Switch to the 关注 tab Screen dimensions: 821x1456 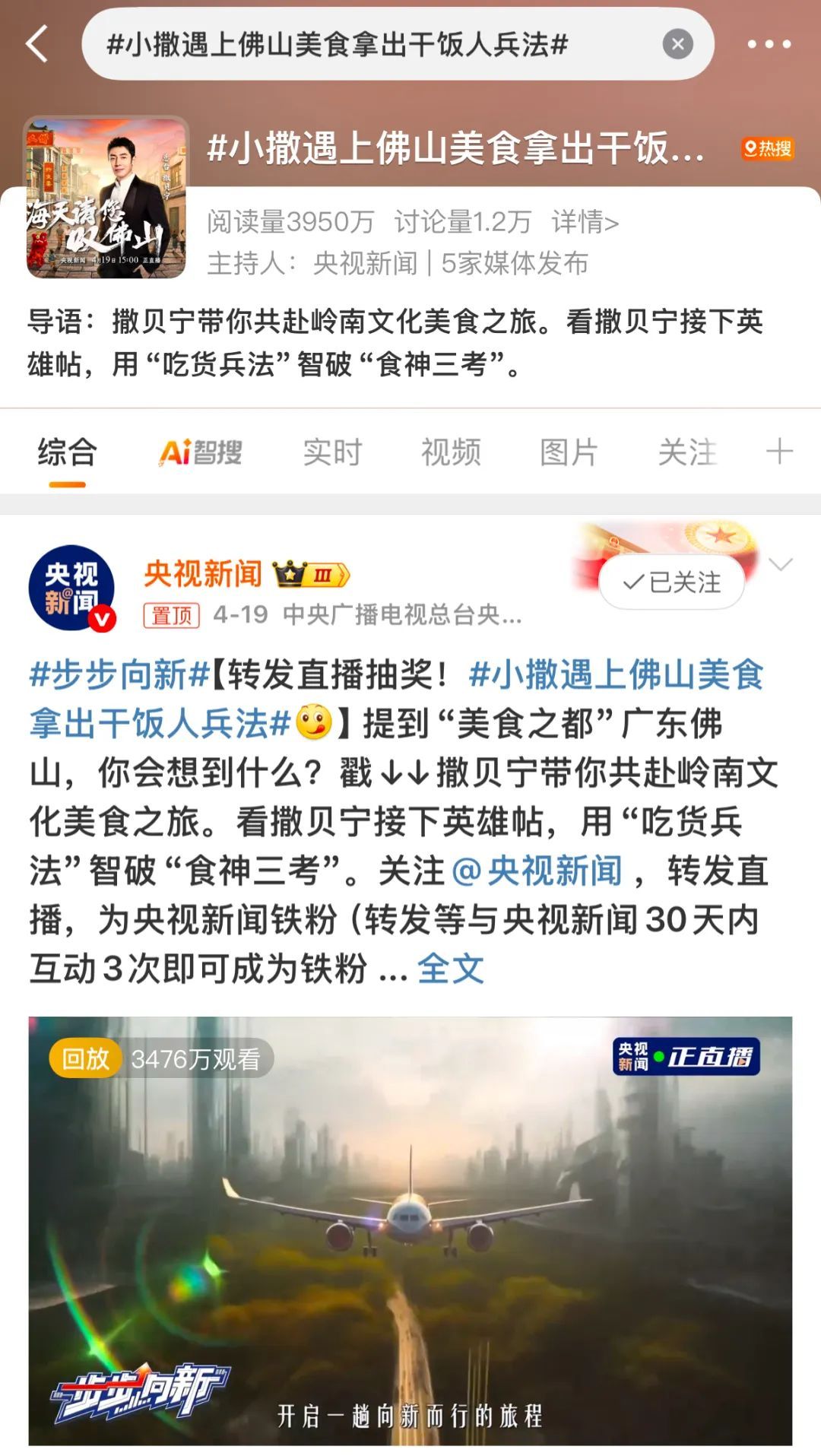[x=687, y=452]
